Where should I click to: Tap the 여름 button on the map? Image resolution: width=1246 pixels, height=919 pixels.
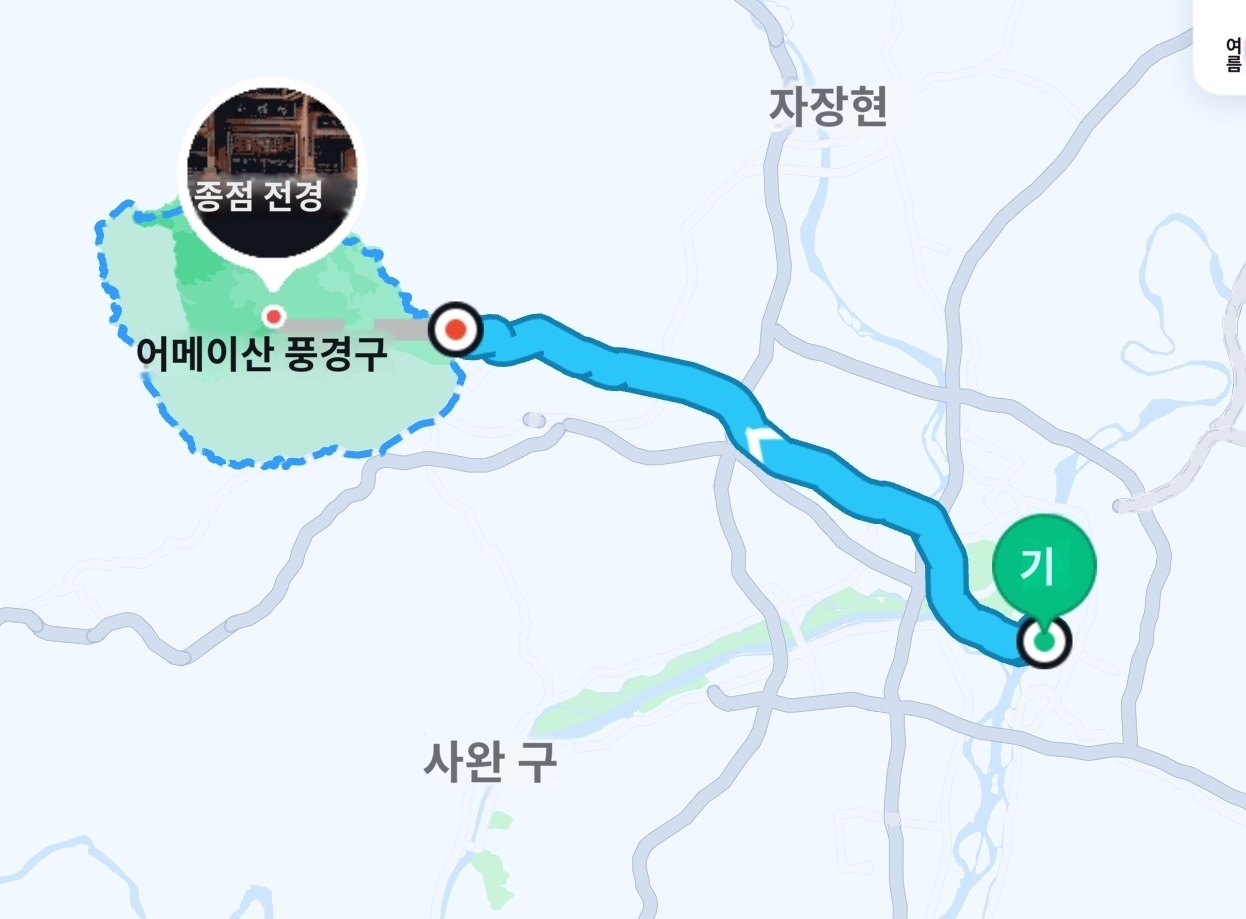[x=1232, y=54]
